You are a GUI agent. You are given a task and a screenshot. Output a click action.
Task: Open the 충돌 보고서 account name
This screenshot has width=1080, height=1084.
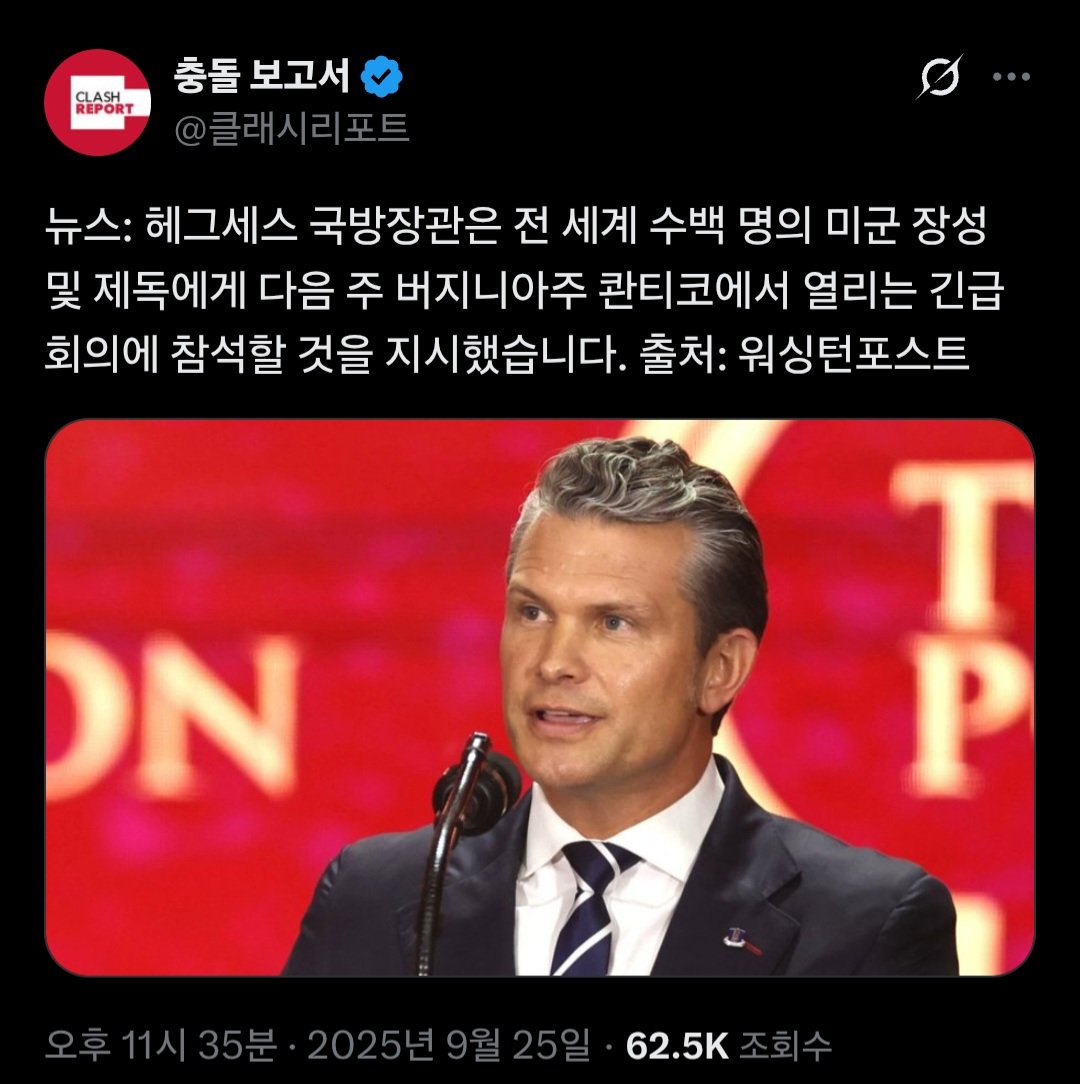click(262, 77)
